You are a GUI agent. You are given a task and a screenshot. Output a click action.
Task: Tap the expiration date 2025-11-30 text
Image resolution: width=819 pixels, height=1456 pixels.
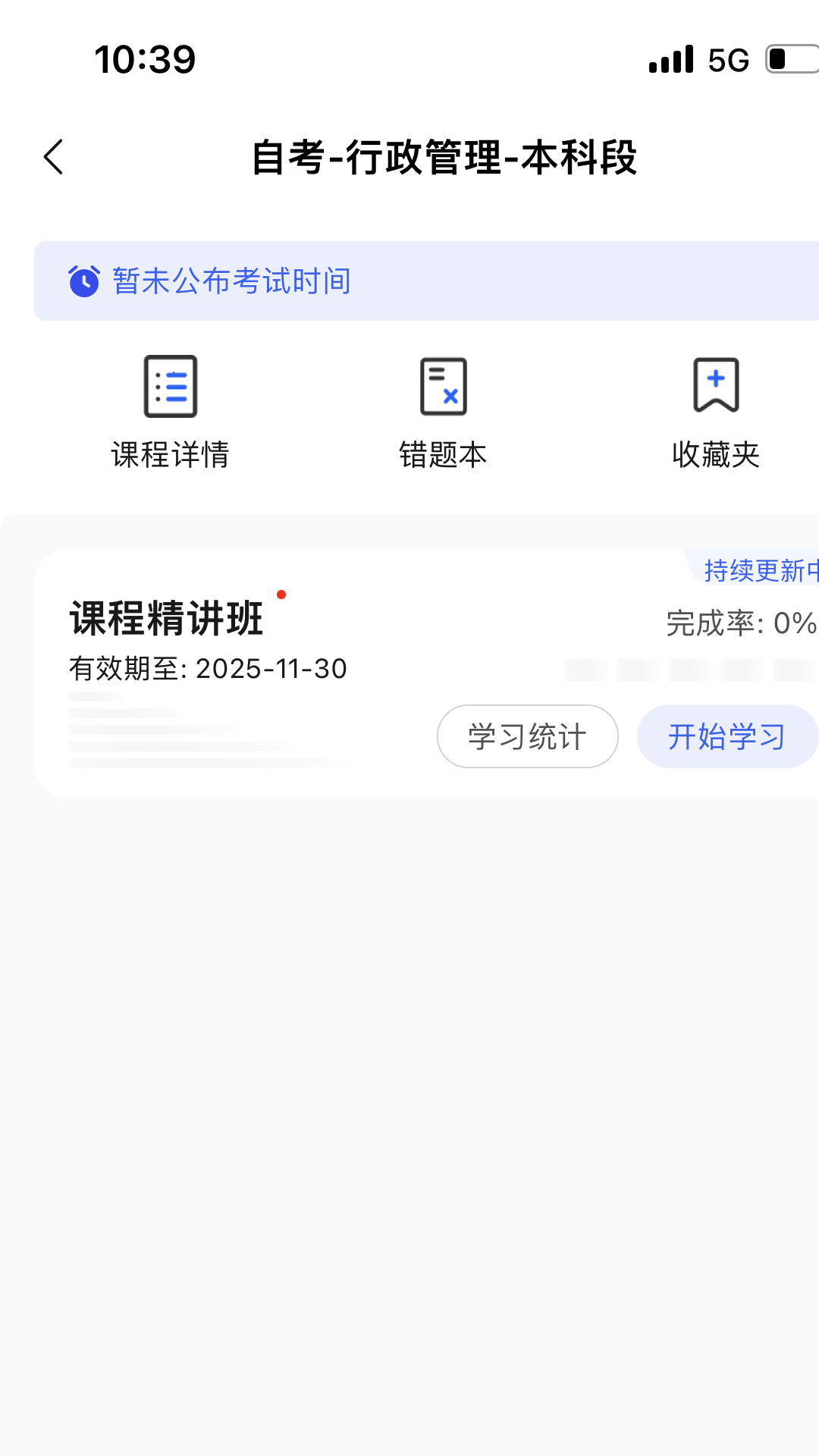click(x=206, y=669)
